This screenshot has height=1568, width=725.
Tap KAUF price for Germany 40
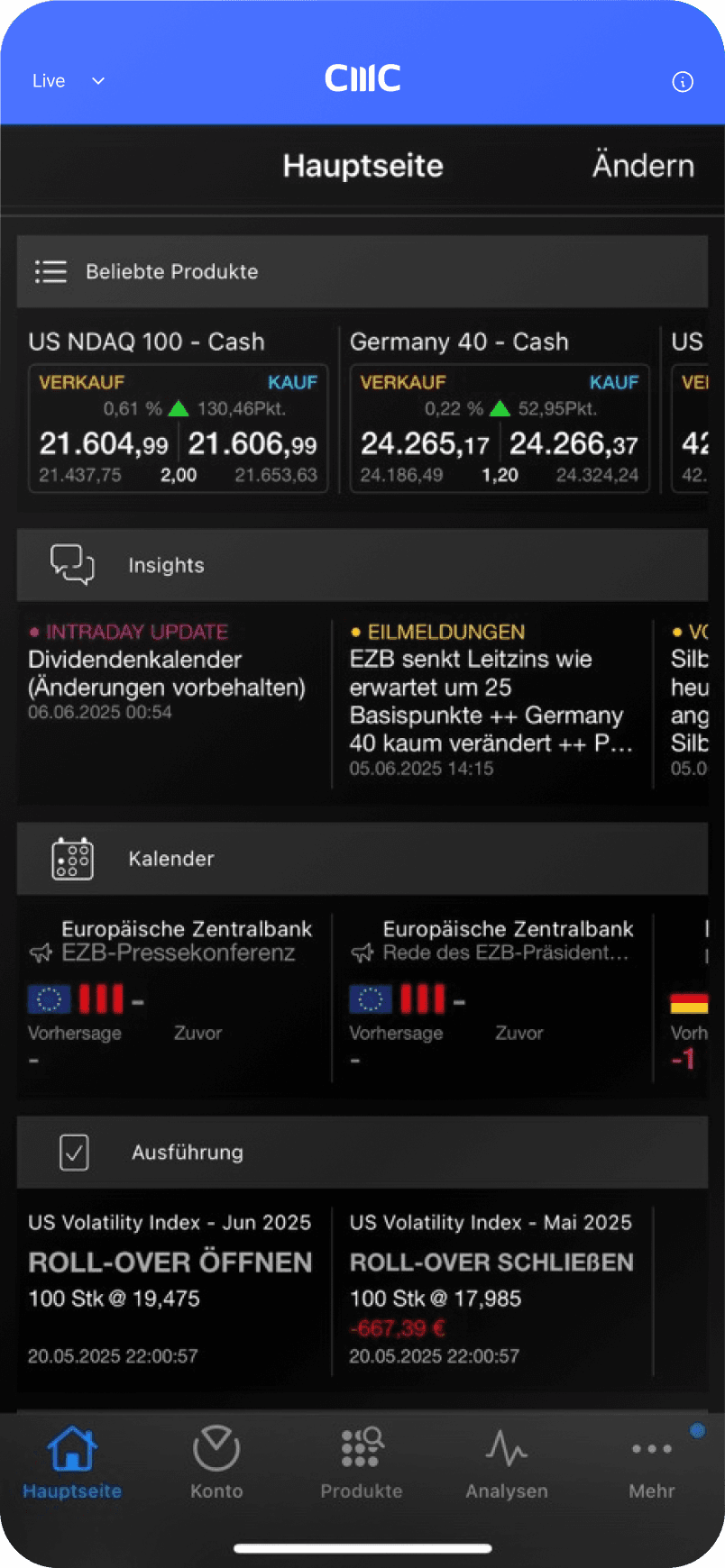(574, 442)
